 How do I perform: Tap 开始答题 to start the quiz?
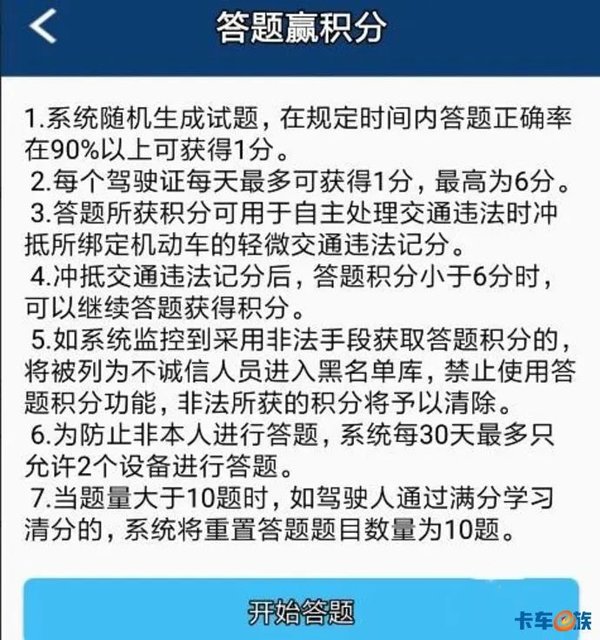coord(300,609)
